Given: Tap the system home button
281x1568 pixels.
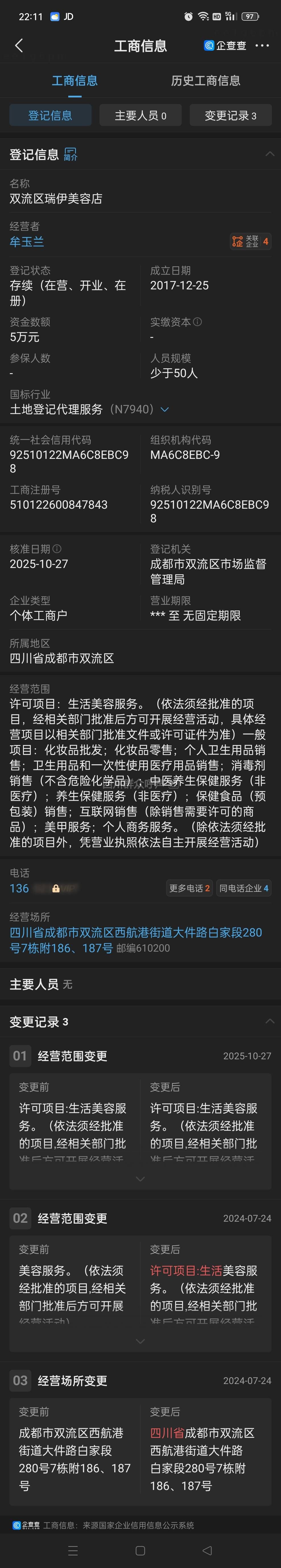Looking at the screenshot, I should coord(140,1550).
